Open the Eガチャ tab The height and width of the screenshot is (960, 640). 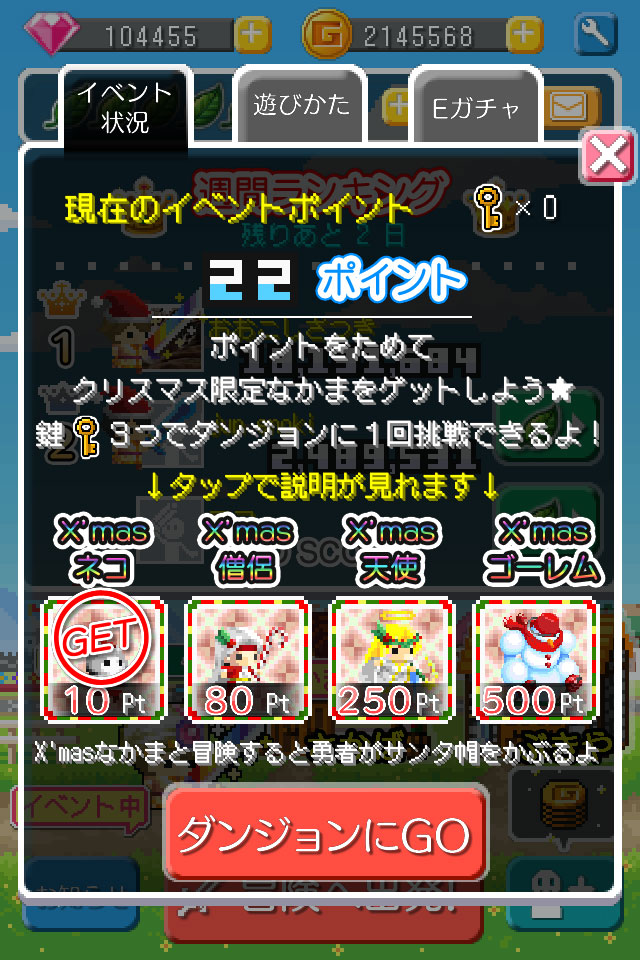pos(474,107)
